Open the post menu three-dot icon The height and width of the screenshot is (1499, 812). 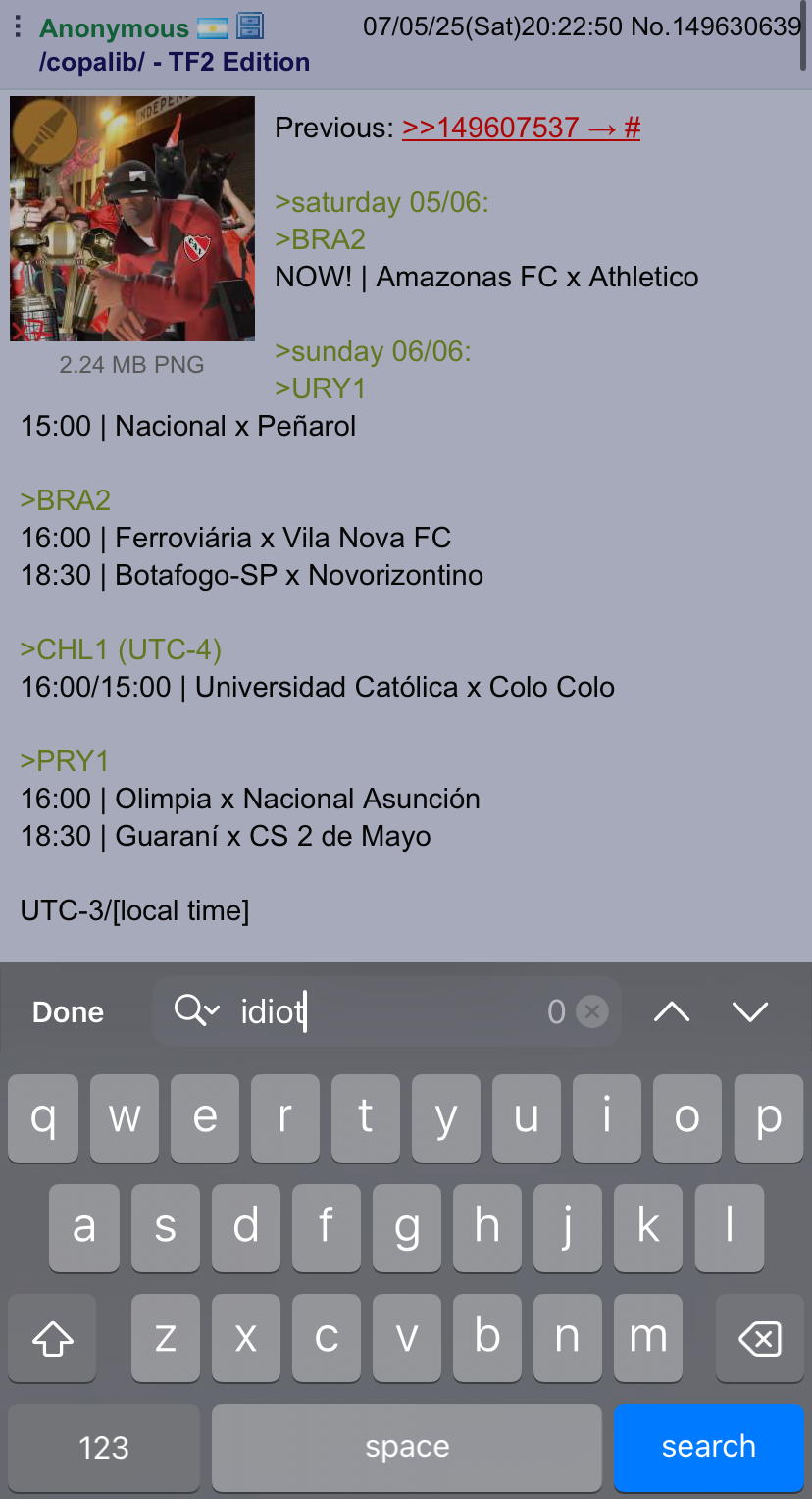coord(18,27)
